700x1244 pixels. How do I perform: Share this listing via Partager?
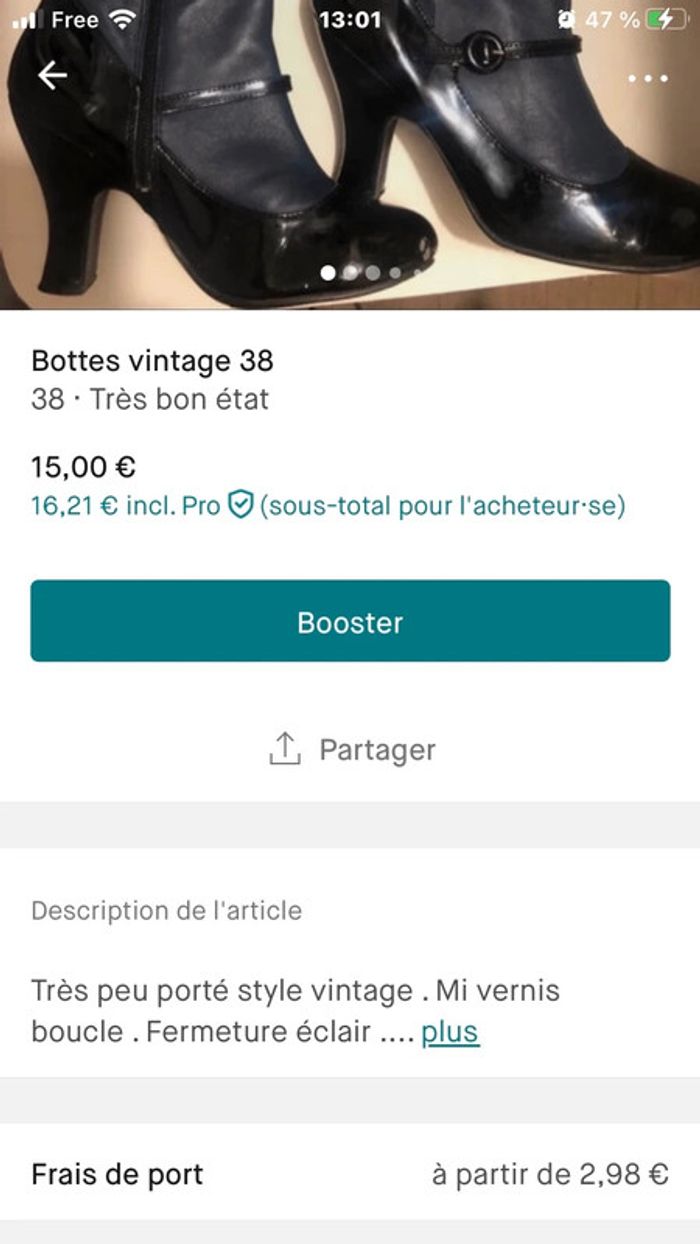352,750
